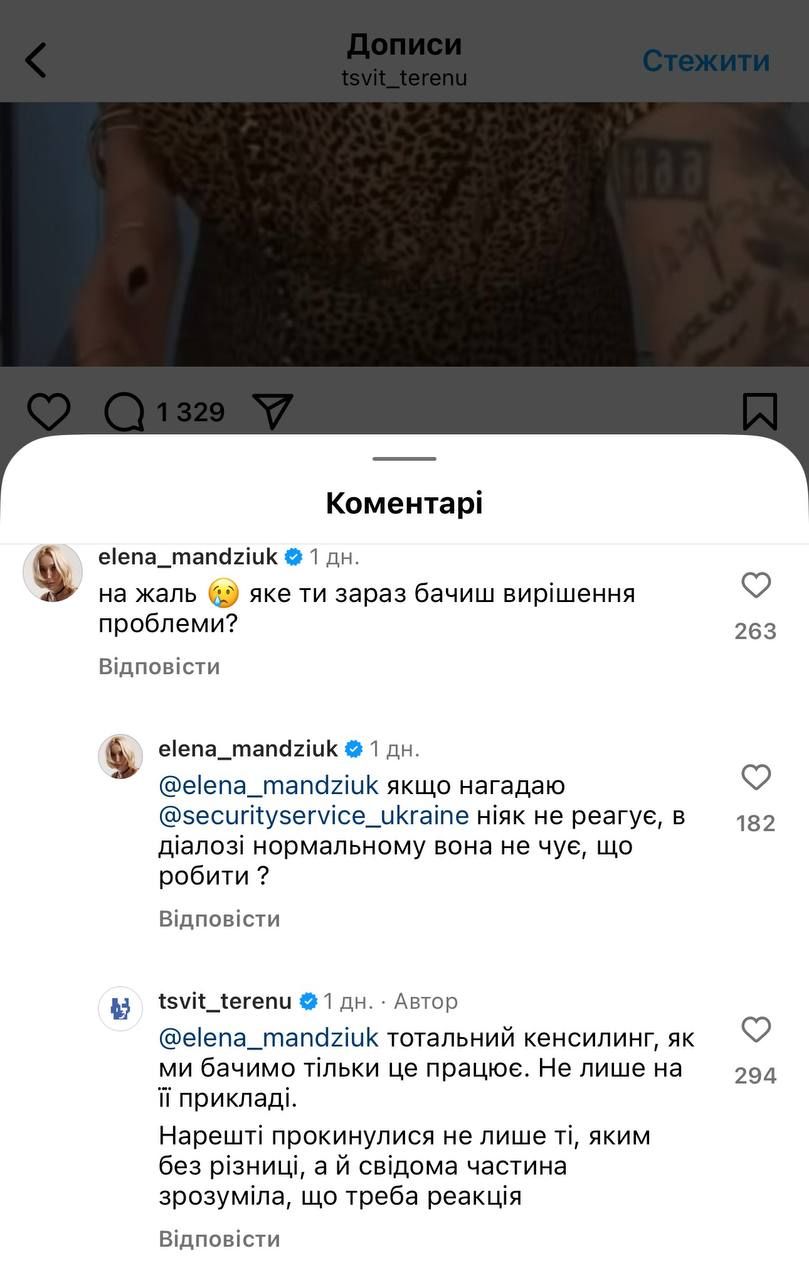Open tsvit_terenu's profile avatar in comments
Image resolution: width=809 pixels, height=1280 pixels.
(120, 1008)
